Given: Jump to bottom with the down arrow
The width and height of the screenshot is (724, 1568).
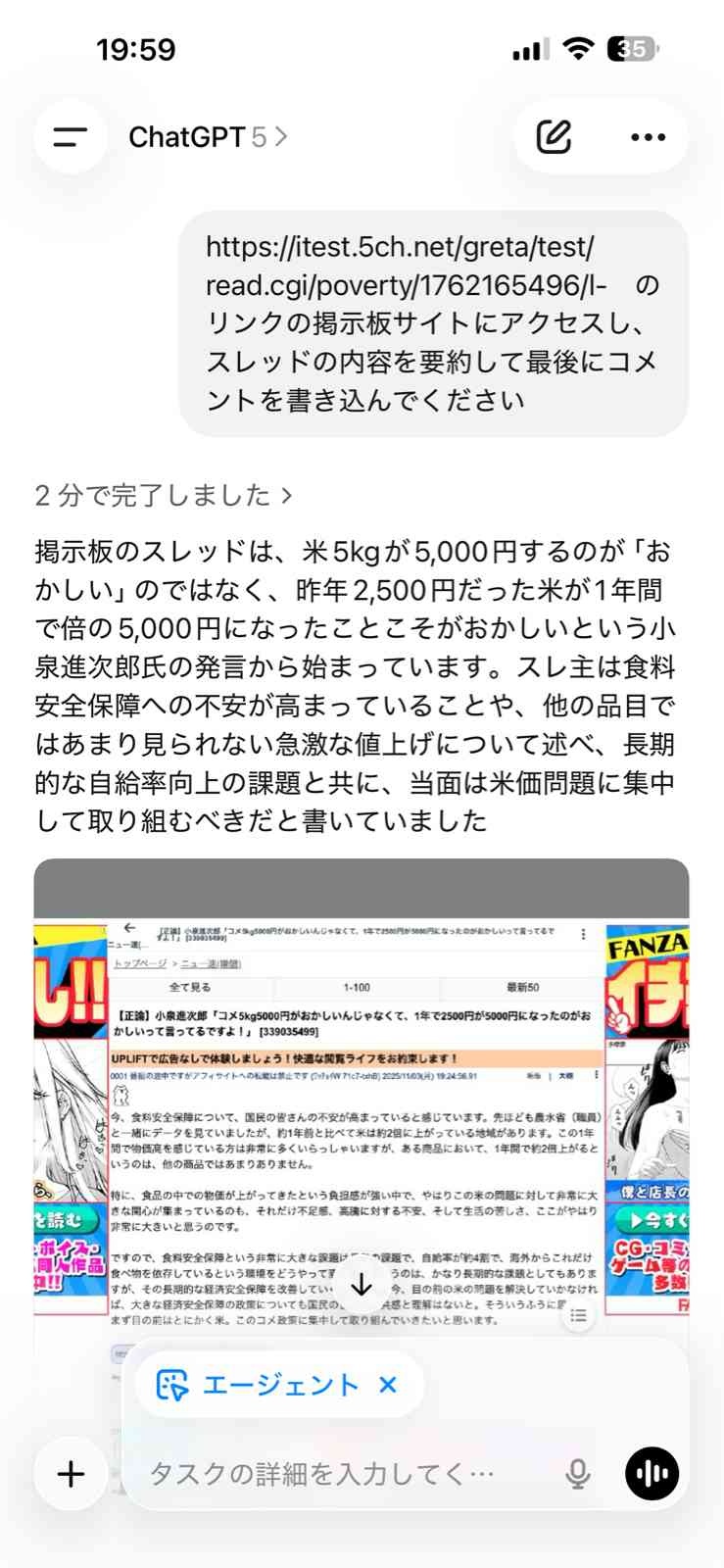Looking at the screenshot, I should coord(362,1284).
